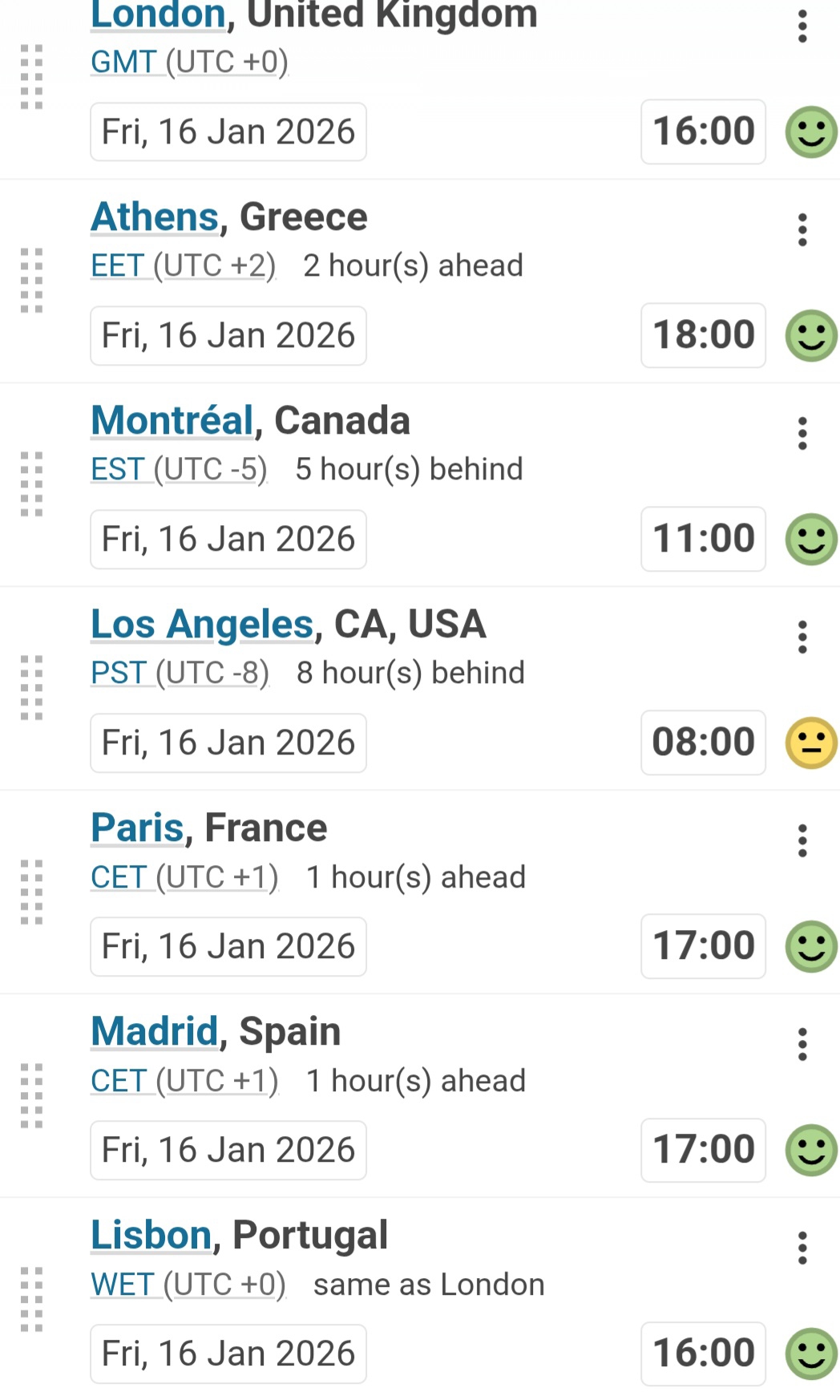Open the three-dot menu for Paris
The height and width of the screenshot is (1400, 840).
pos(802,841)
